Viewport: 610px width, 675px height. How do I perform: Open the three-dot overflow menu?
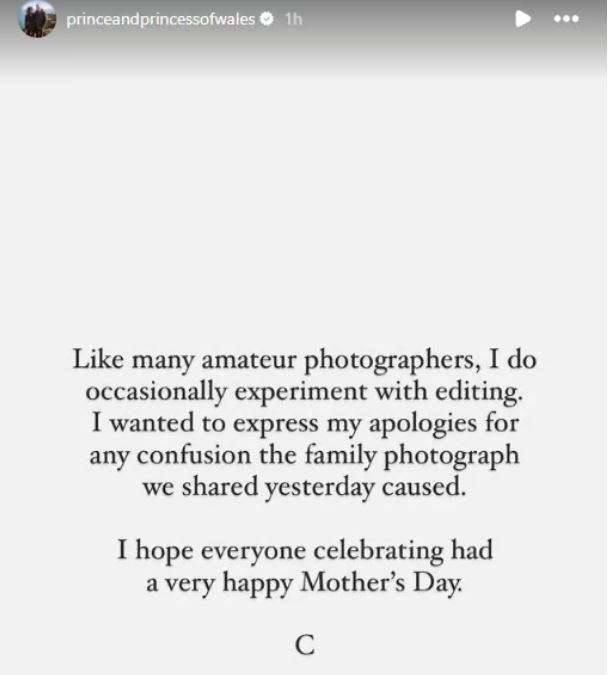566,19
